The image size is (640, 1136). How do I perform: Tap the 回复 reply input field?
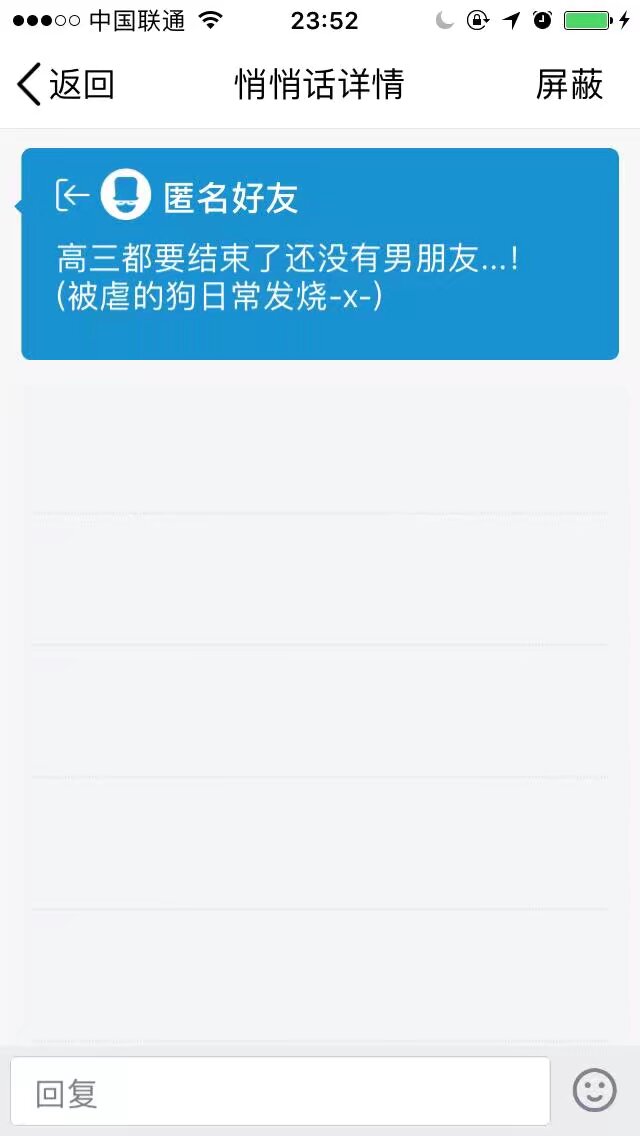pyautogui.click(x=280, y=1091)
